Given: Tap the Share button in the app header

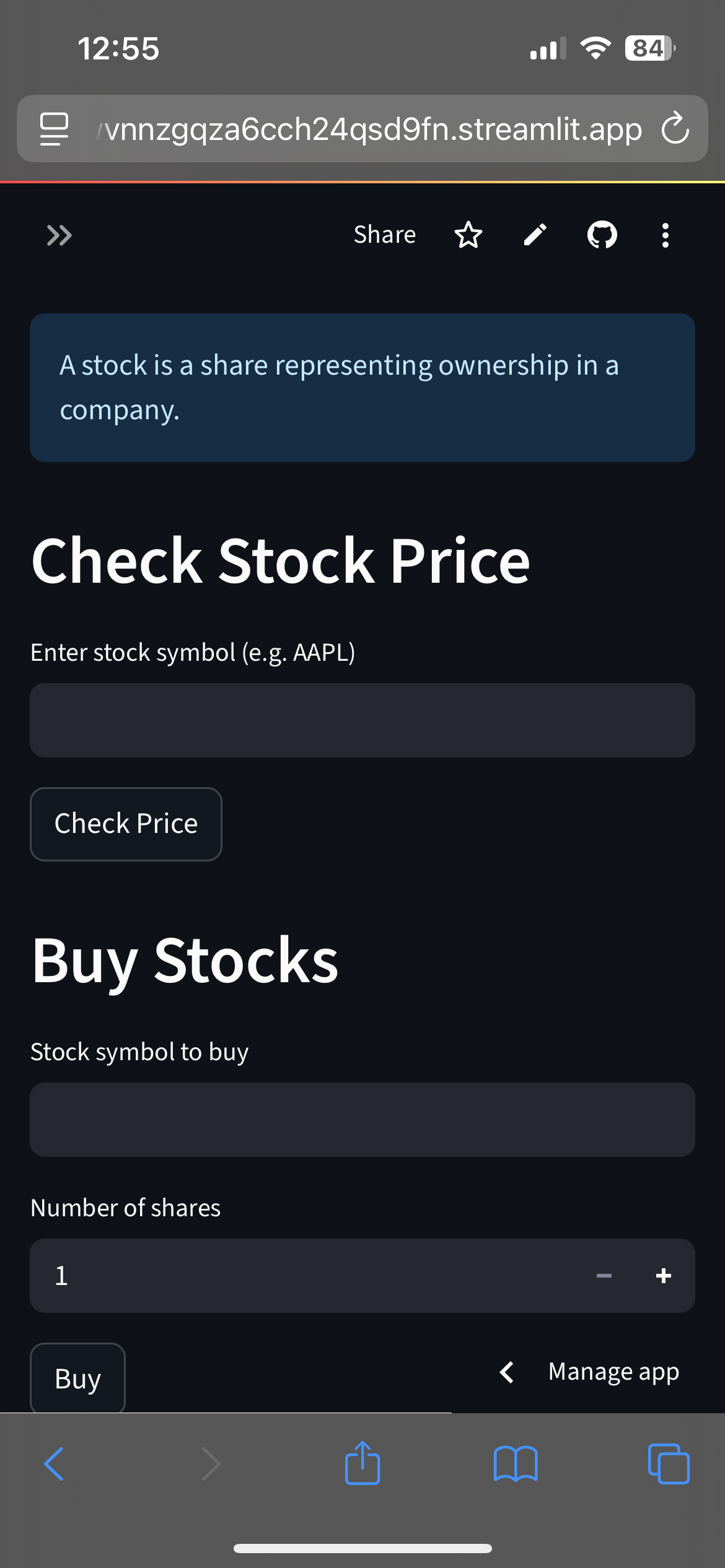Looking at the screenshot, I should [x=385, y=235].
